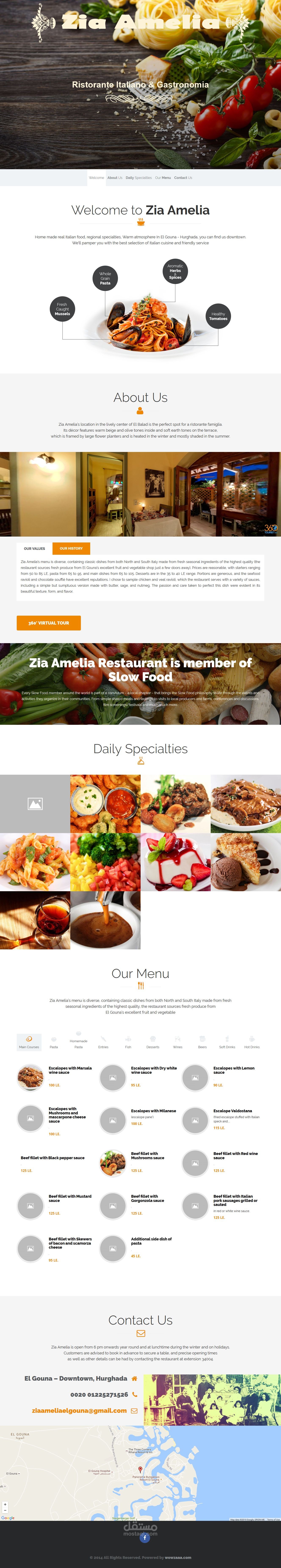Open the chocolate ice cream dessert photo
This screenshot has height=1568, width=281.
[246, 862]
